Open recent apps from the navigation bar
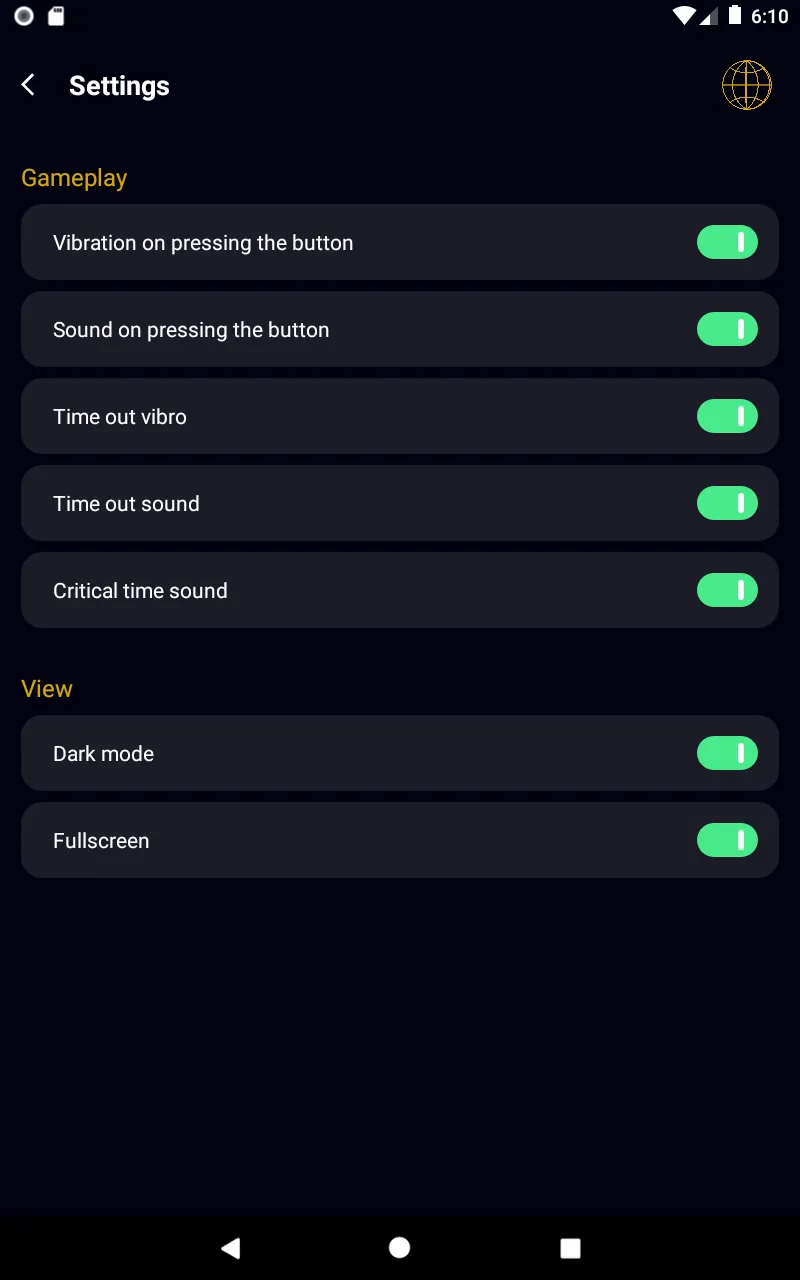The height and width of the screenshot is (1280, 800). (x=570, y=1247)
